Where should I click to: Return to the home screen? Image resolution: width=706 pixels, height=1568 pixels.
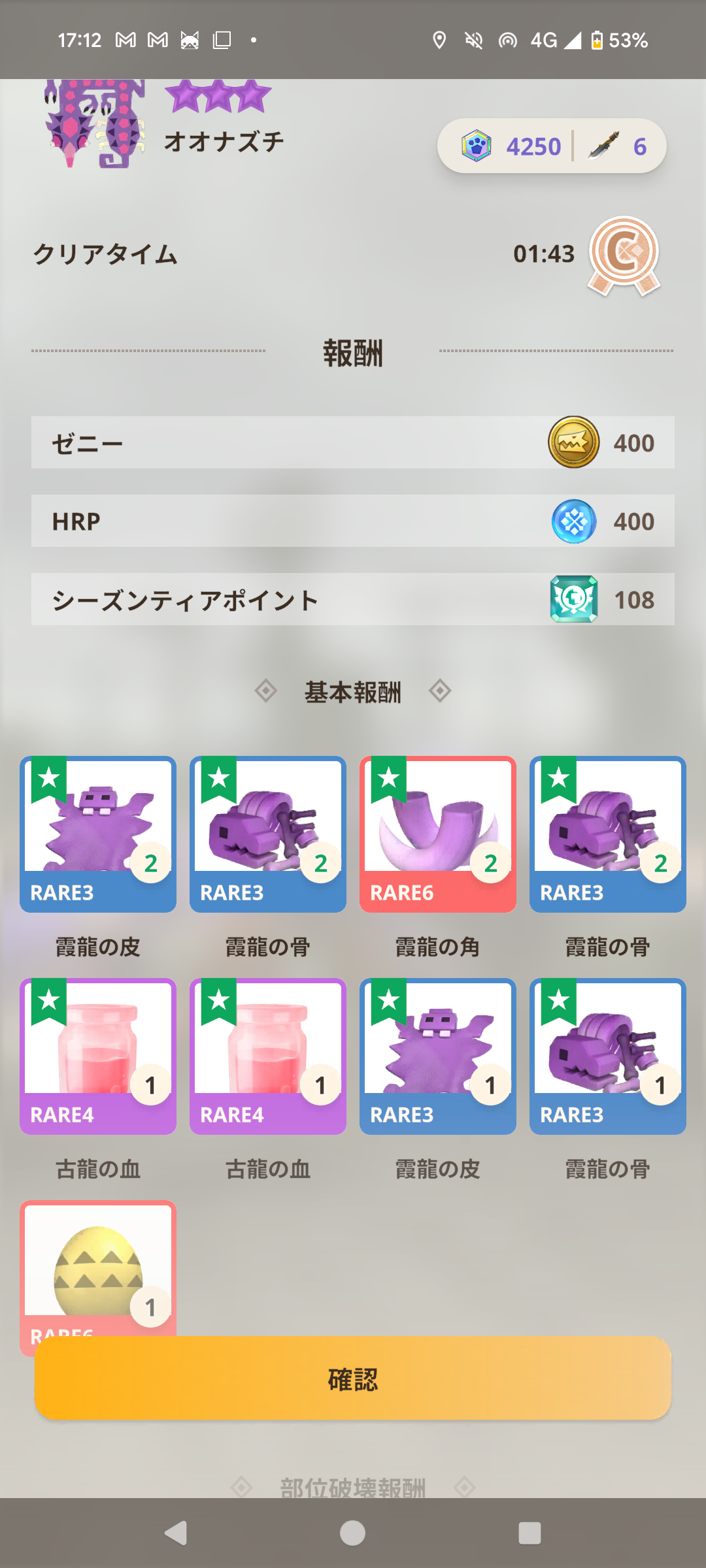point(353,1533)
